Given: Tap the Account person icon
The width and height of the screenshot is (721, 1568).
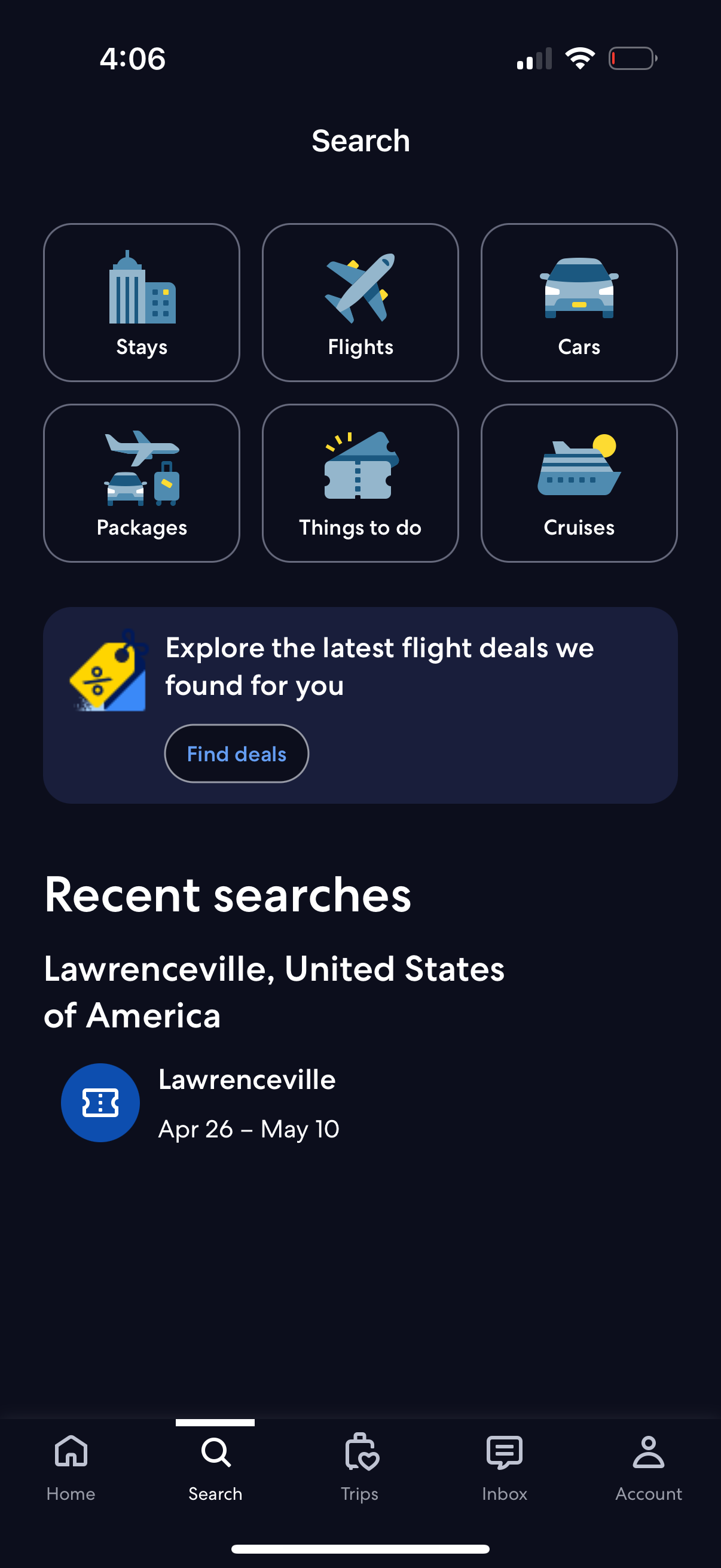Looking at the screenshot, I should pyautogui.click(x=648, y=1455).
